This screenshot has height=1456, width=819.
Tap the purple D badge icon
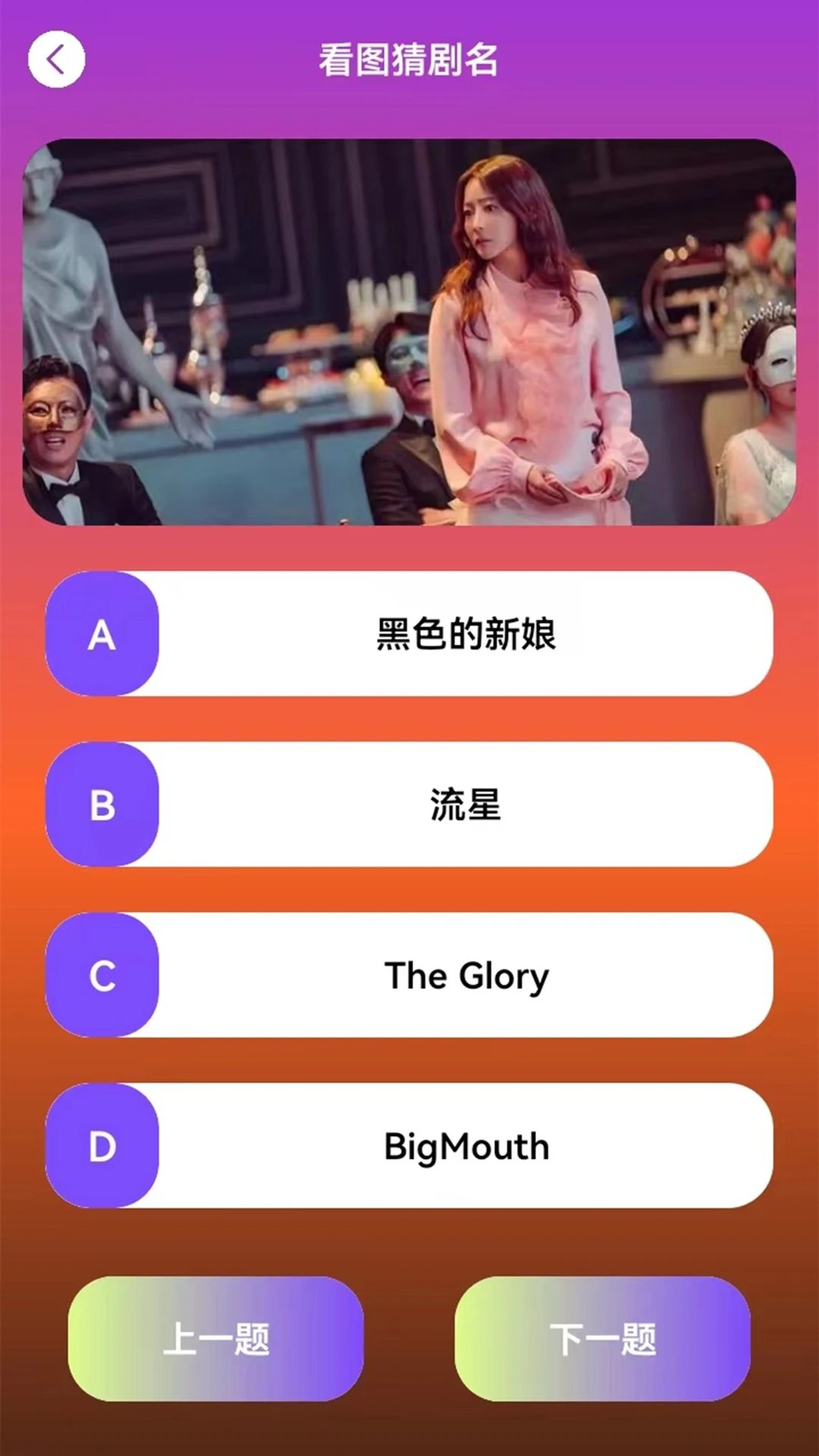[103, 1147]
